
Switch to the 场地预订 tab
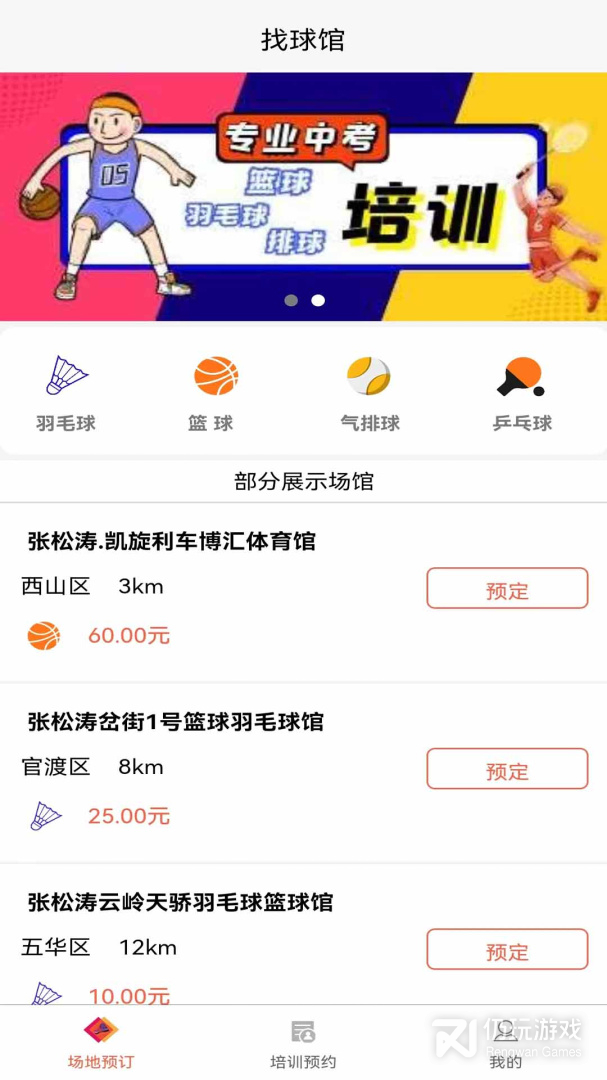[100, 1043]
